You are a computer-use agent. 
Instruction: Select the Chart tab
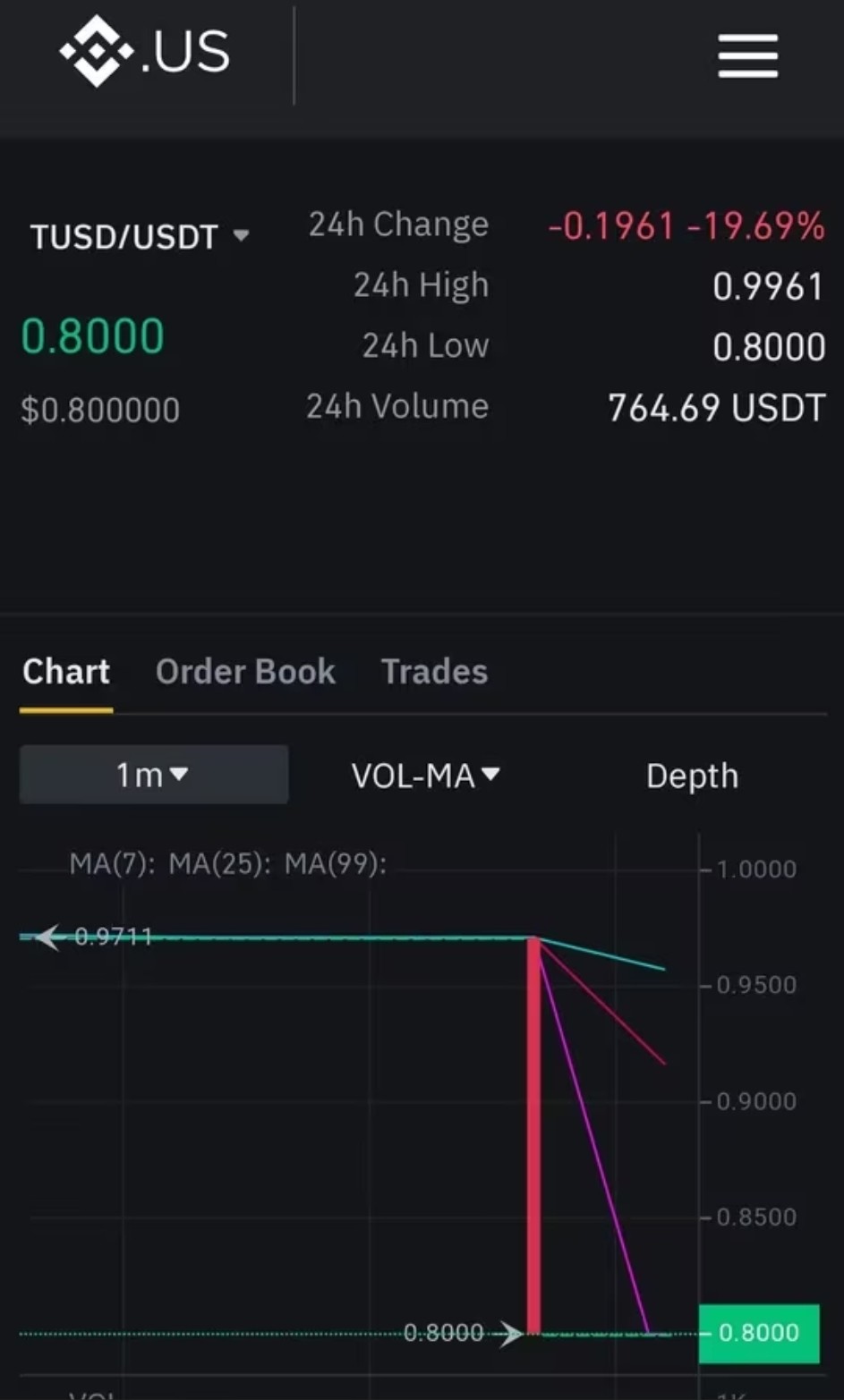pyautogui.click(x=66, y=672)
